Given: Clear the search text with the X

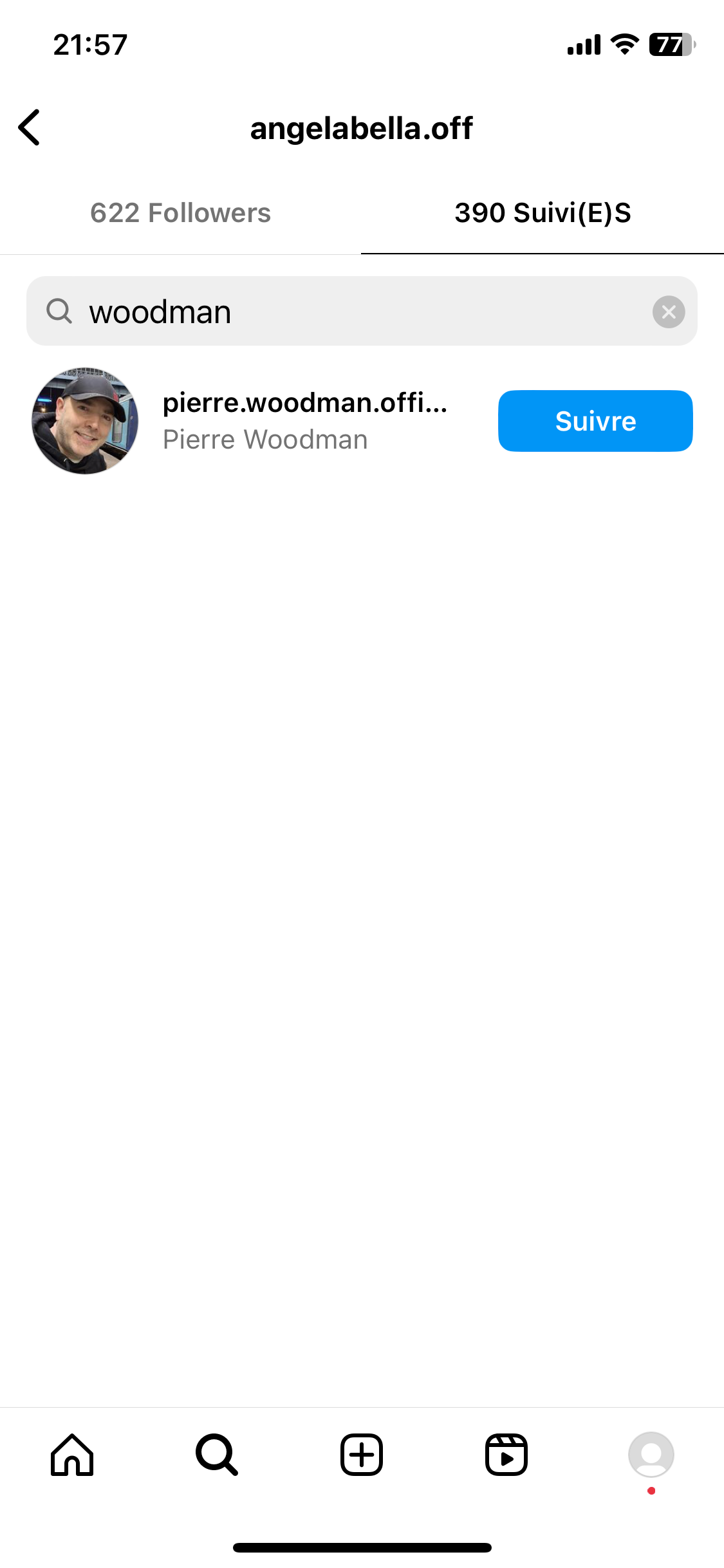Looking at the screenshot, I should click(669, 312).
